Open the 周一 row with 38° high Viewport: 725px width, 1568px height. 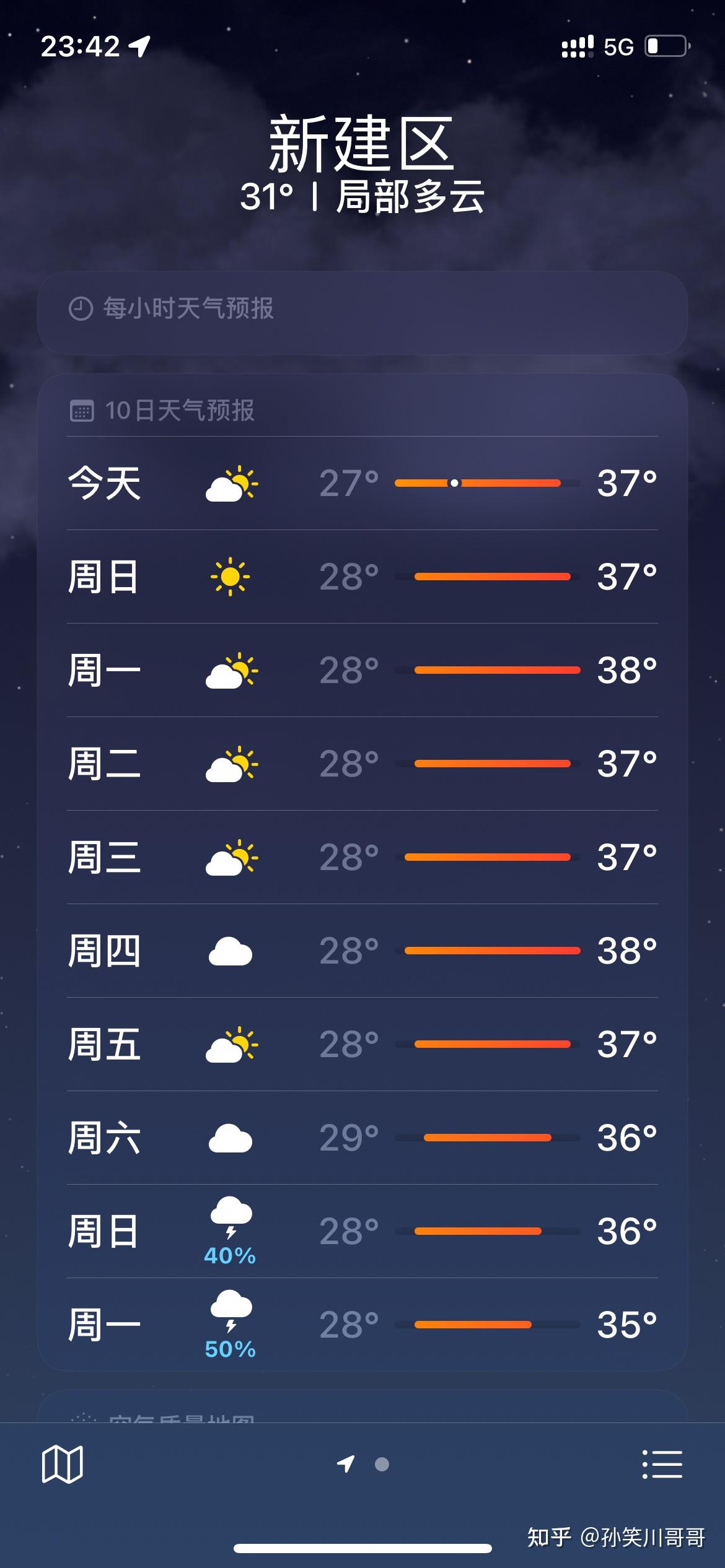(362, 670)
